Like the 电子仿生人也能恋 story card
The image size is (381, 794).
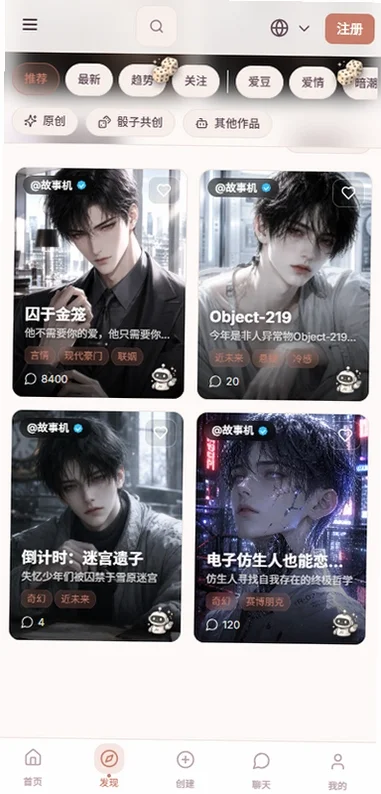point(345,435)
